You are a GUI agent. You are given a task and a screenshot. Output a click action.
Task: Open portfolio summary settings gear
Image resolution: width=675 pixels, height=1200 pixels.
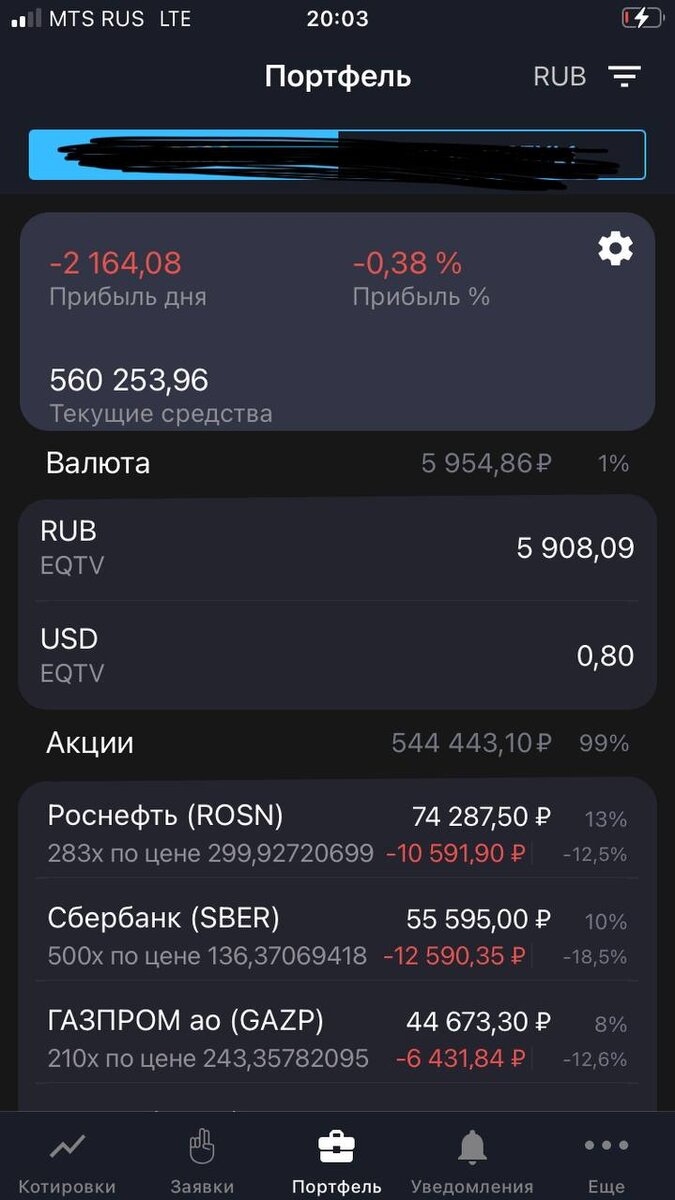click(x=615, y=248)
